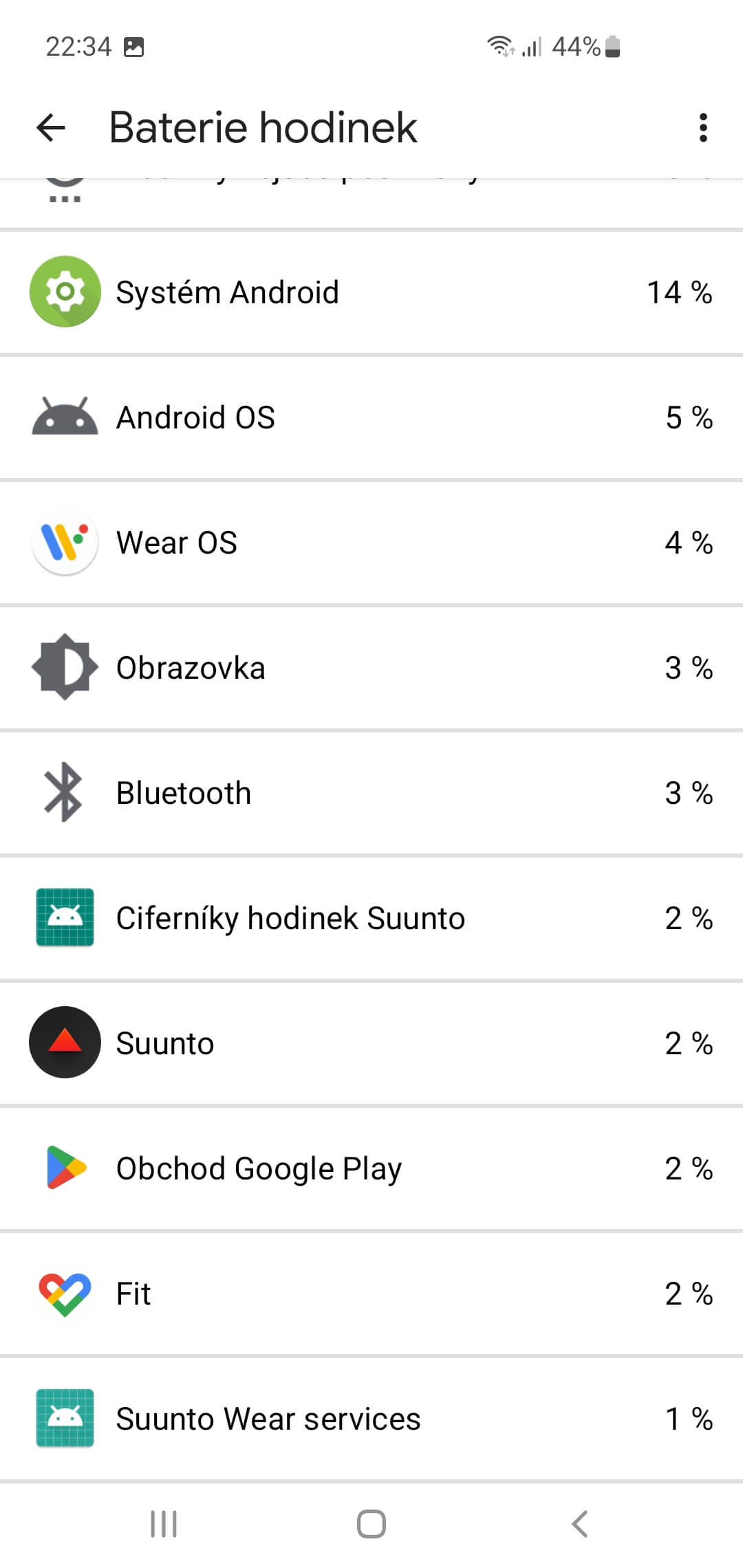
Task: Open Wear OS battery usage
Action: [x=371, y=543]
